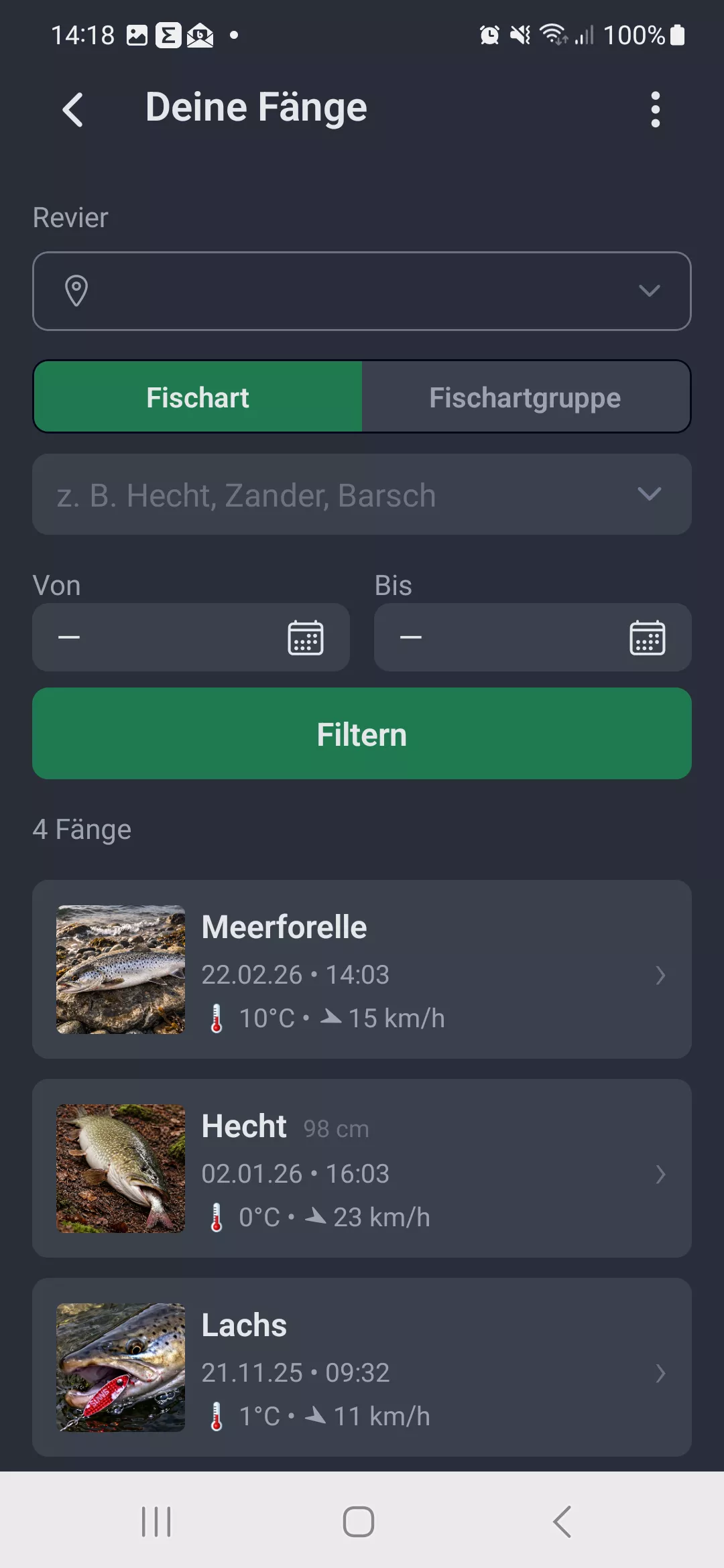The height and width of the screenshot is (1568, 724).
Task: Tap the location pin in the Revier field
Action: [76, 291]
